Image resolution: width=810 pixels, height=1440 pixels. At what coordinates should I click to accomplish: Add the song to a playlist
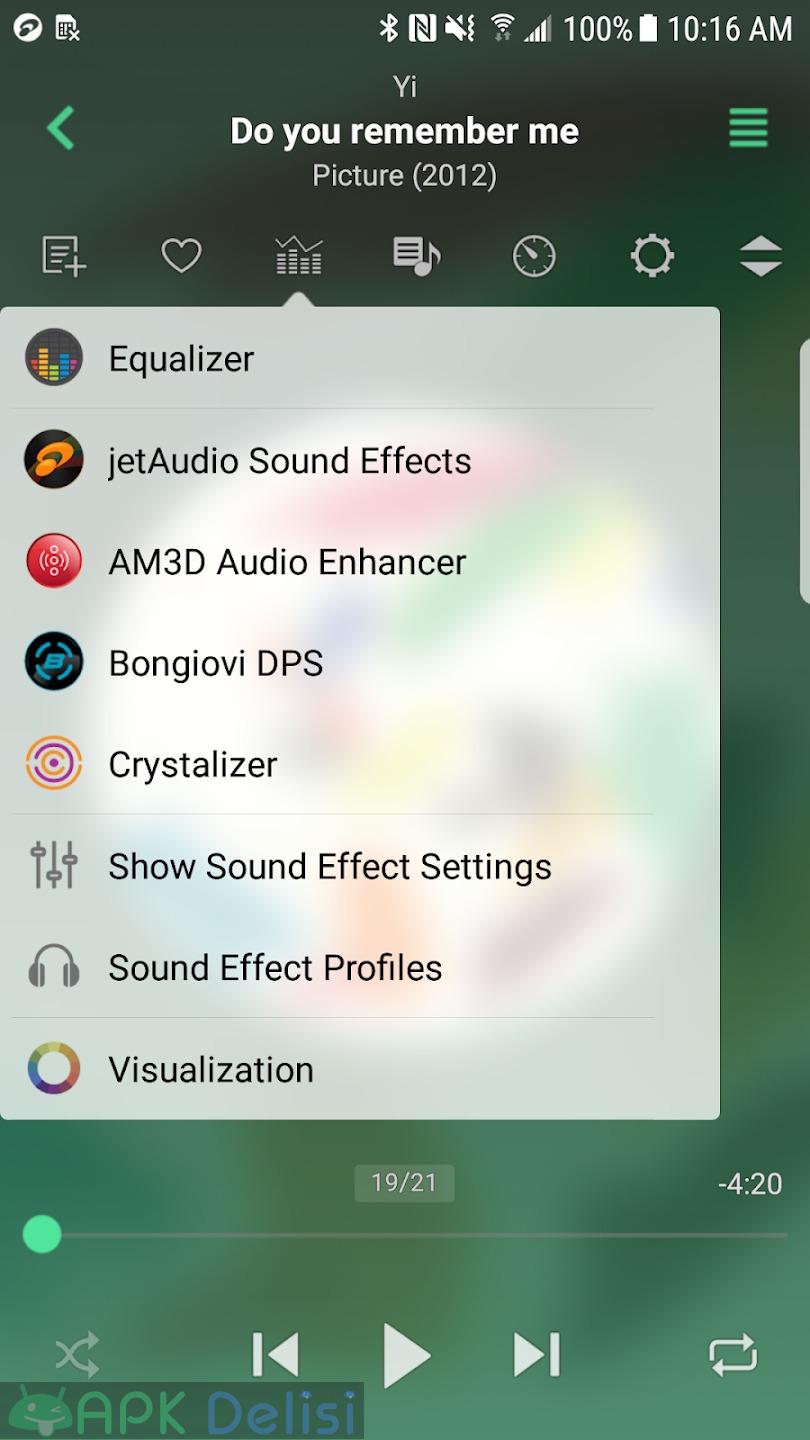pos(64,256)
